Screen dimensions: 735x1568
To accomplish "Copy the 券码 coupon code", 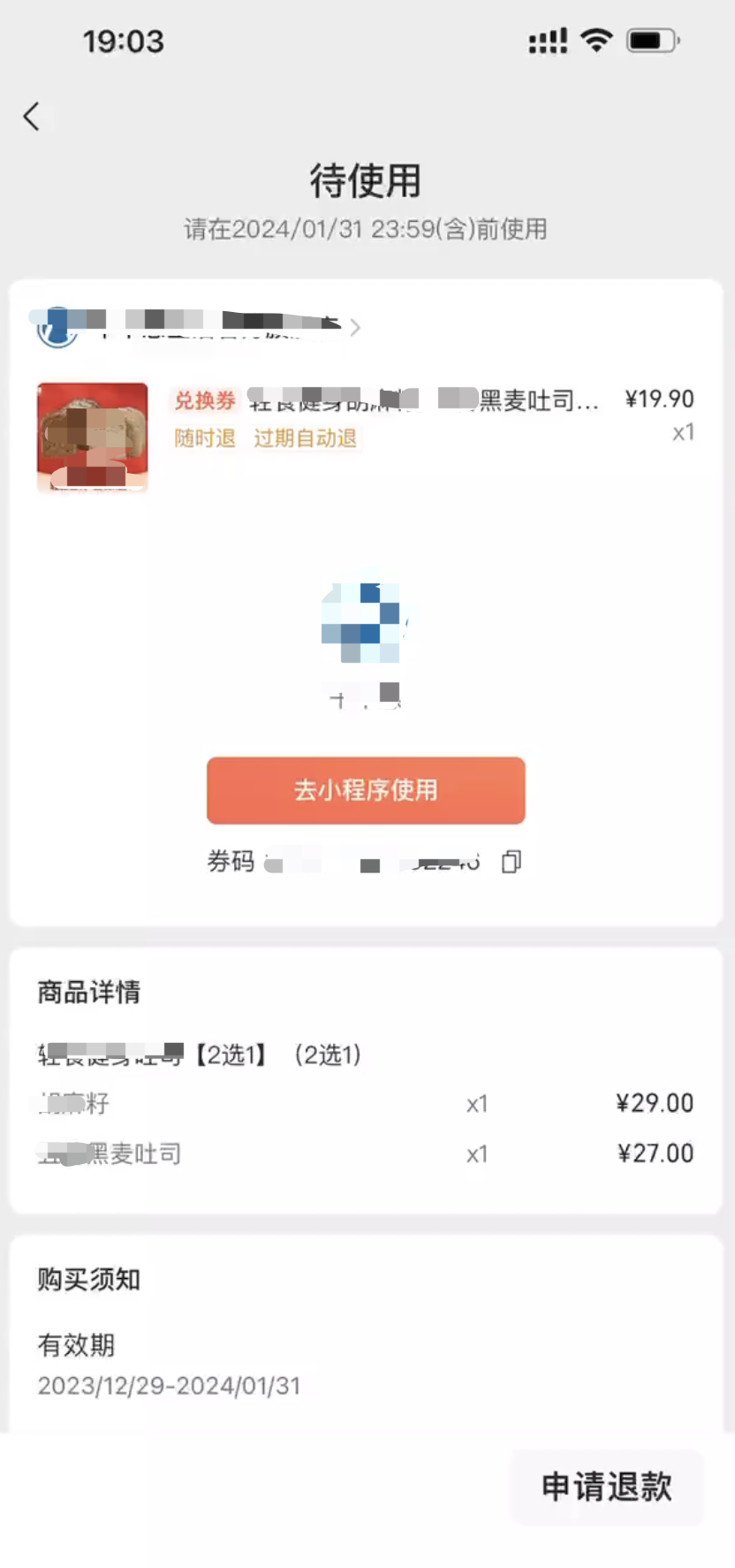I will (511, 862).
